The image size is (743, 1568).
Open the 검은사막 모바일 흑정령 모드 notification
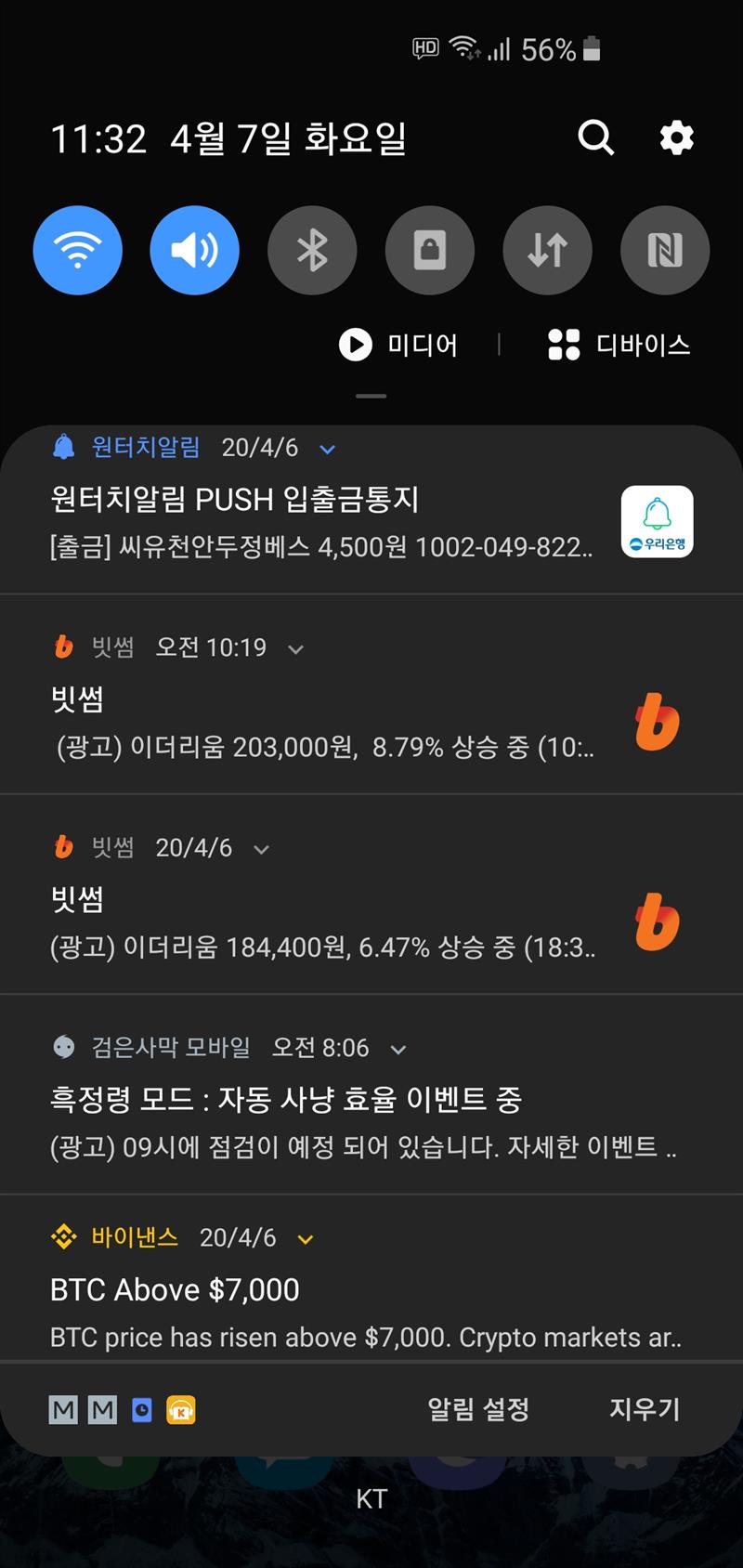pos(371,1094)
